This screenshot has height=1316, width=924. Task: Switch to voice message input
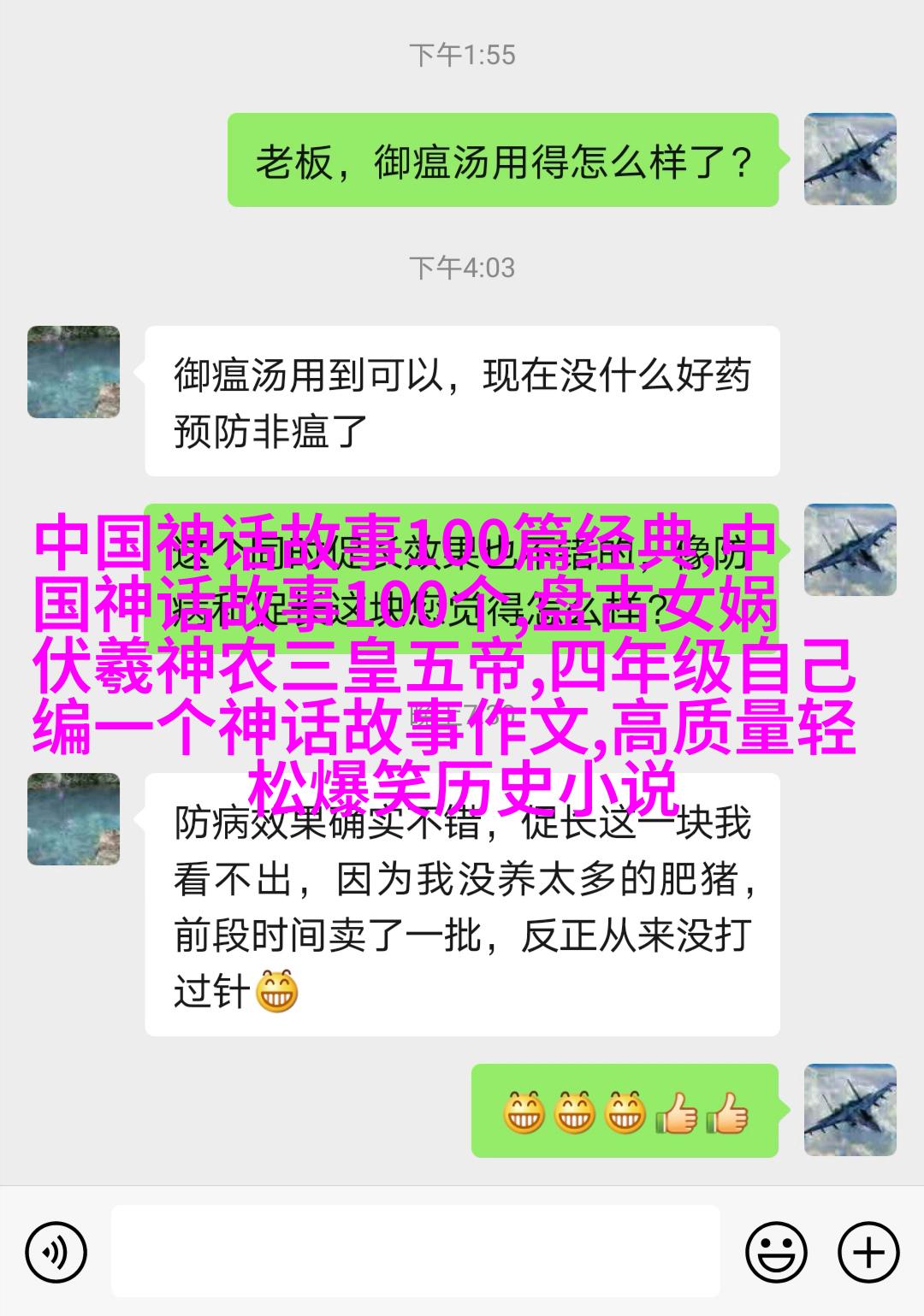click(56, 1253)
